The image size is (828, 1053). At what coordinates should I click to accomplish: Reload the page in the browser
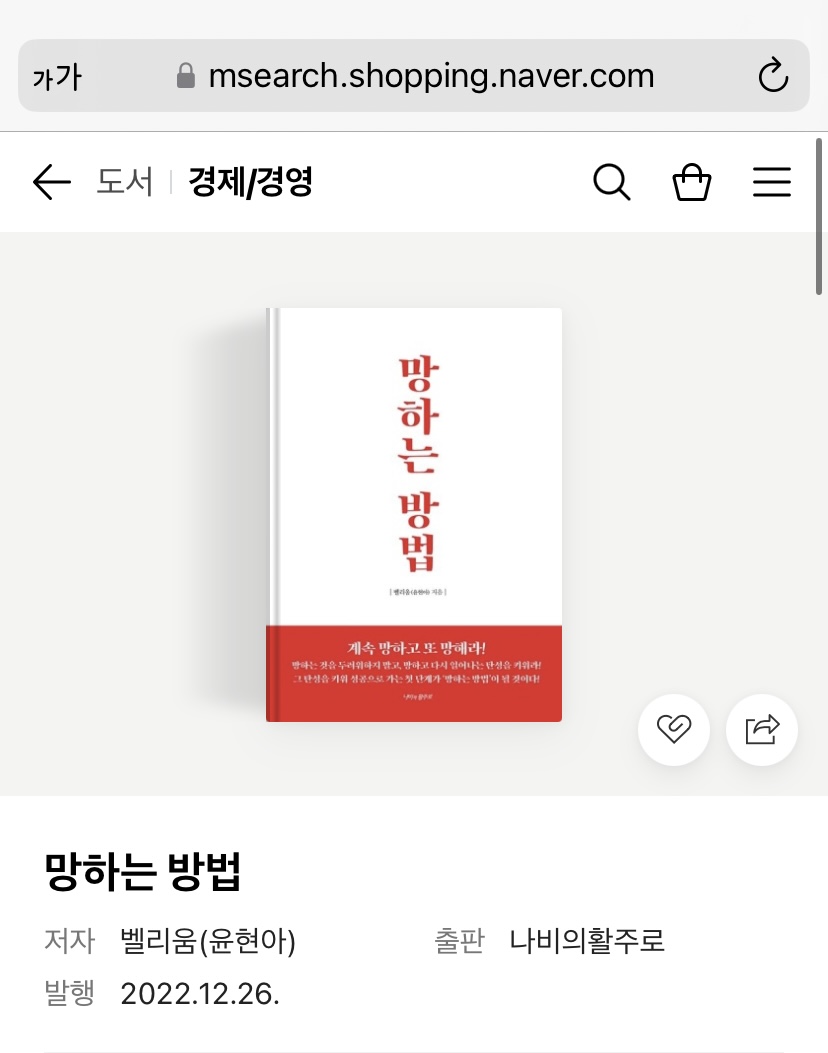[773, 76]
